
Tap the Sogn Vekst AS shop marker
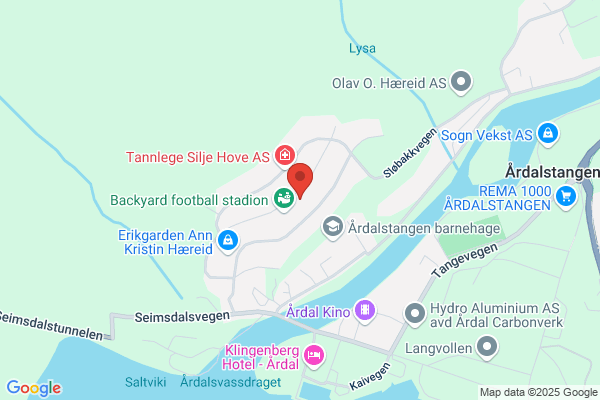548,134
